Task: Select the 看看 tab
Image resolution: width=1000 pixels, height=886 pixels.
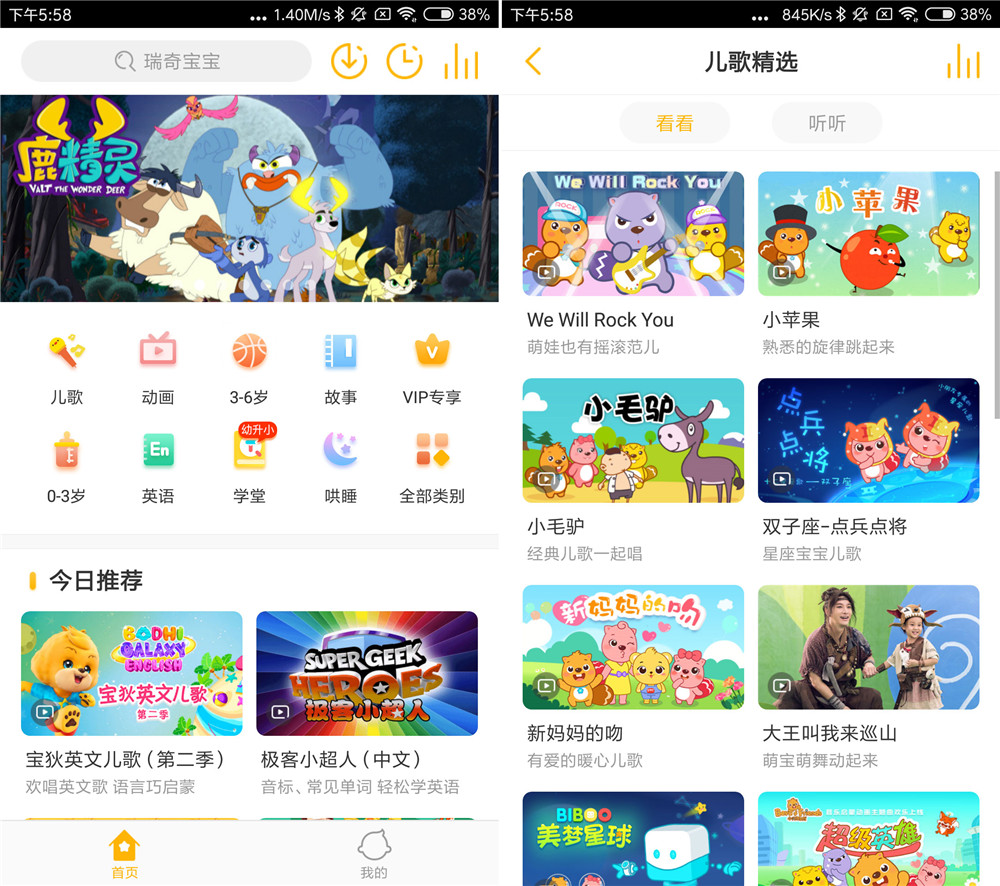Action: [674, 123]
